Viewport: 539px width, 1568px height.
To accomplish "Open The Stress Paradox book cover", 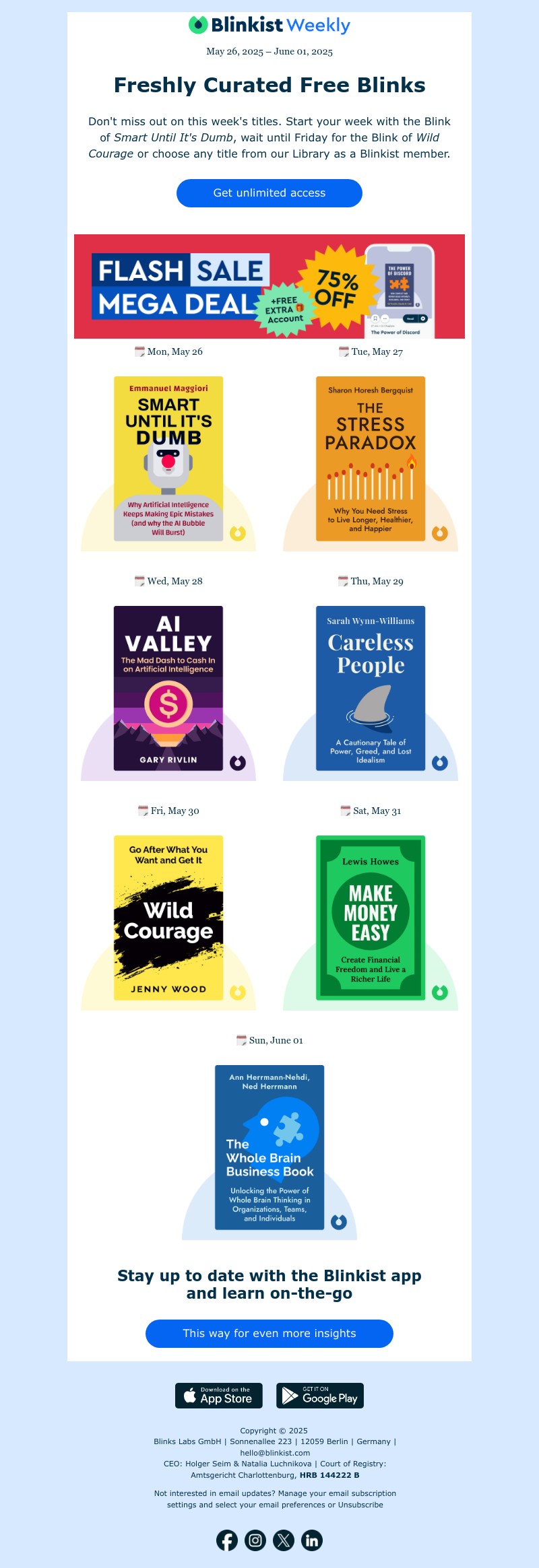I will pyautogui.click(x=371, y=458).
